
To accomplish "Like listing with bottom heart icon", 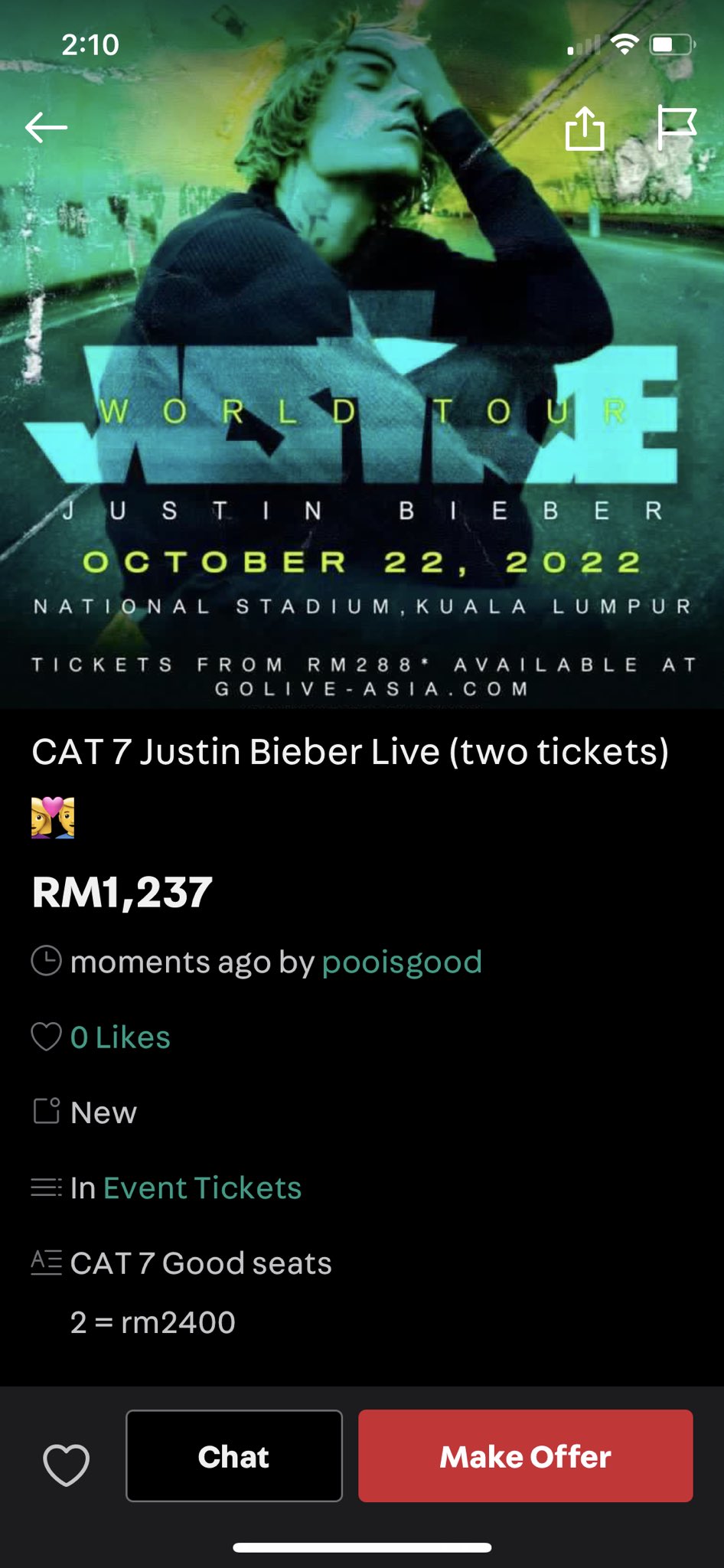I will [67, 1463].
